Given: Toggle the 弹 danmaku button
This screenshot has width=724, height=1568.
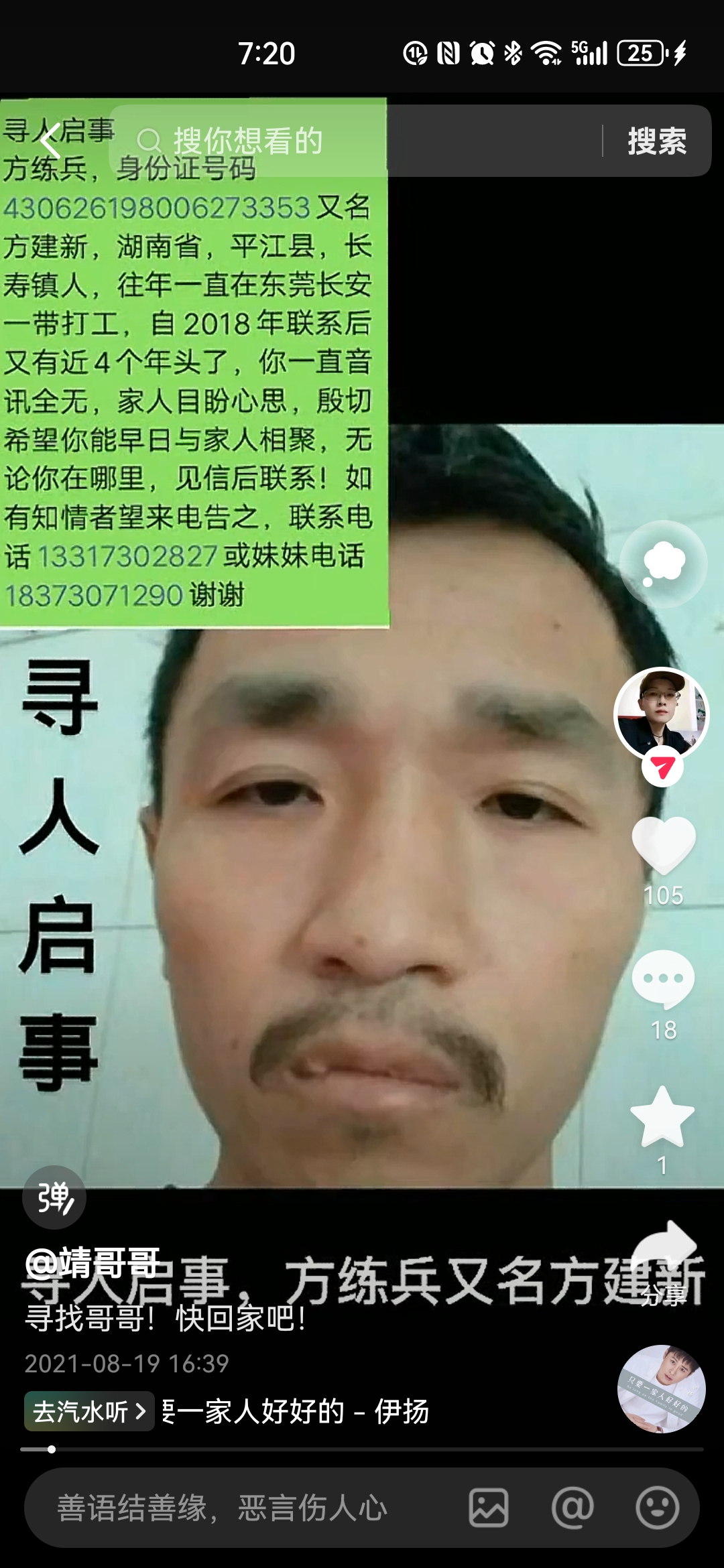Looking at the screenshot, I should click(54, 1197).
